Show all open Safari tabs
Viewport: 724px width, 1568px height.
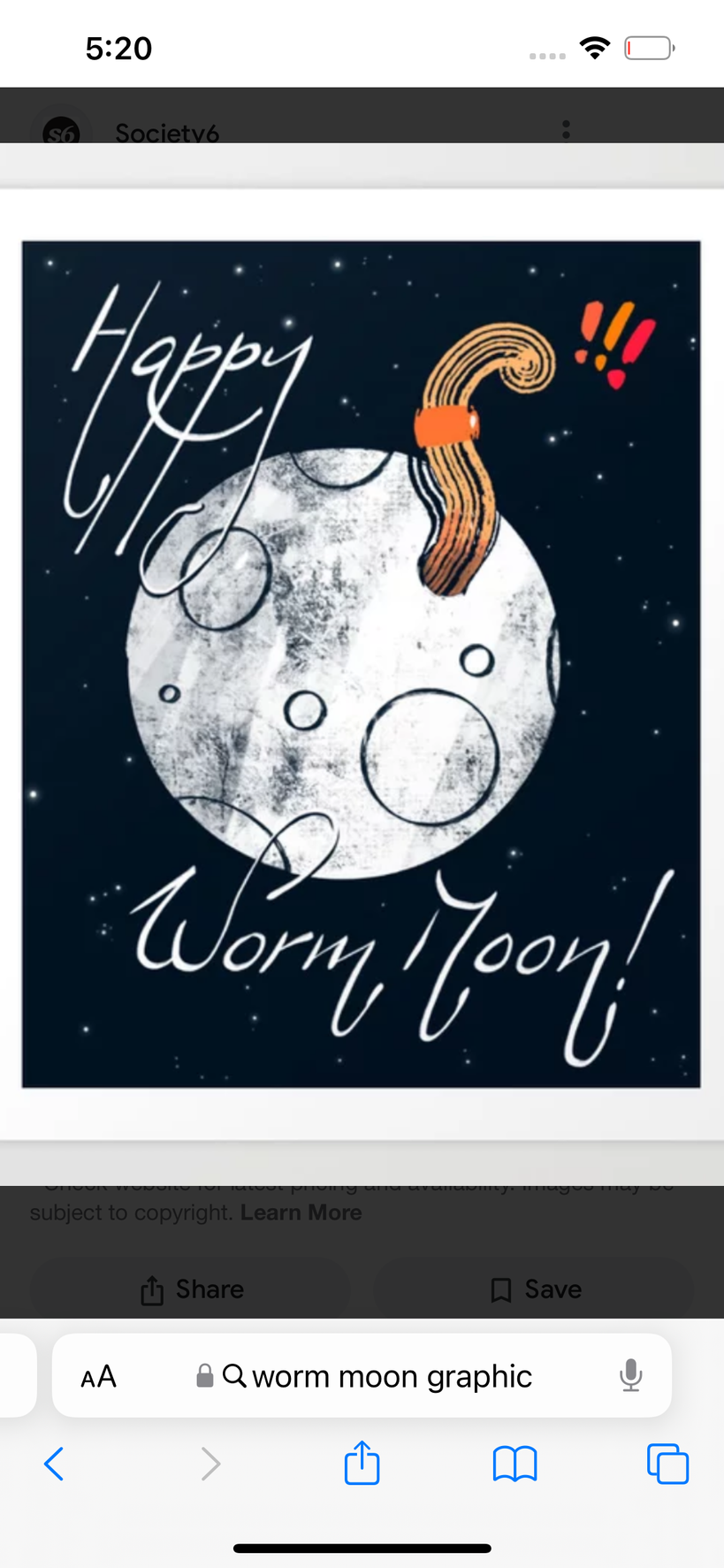(x=667, y=1464)
